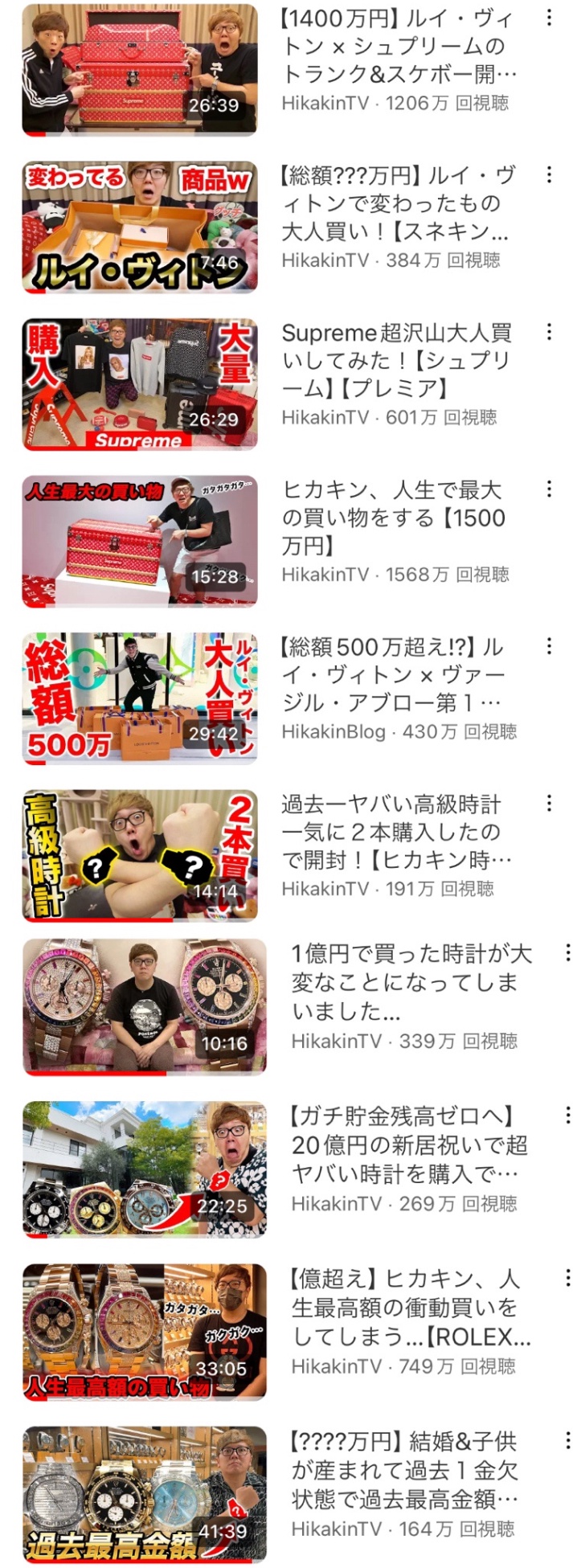
Task: Play 【ガチ貯金残高ゼロへ】20億円の新居祝い video
Action: pos(145,1168)
